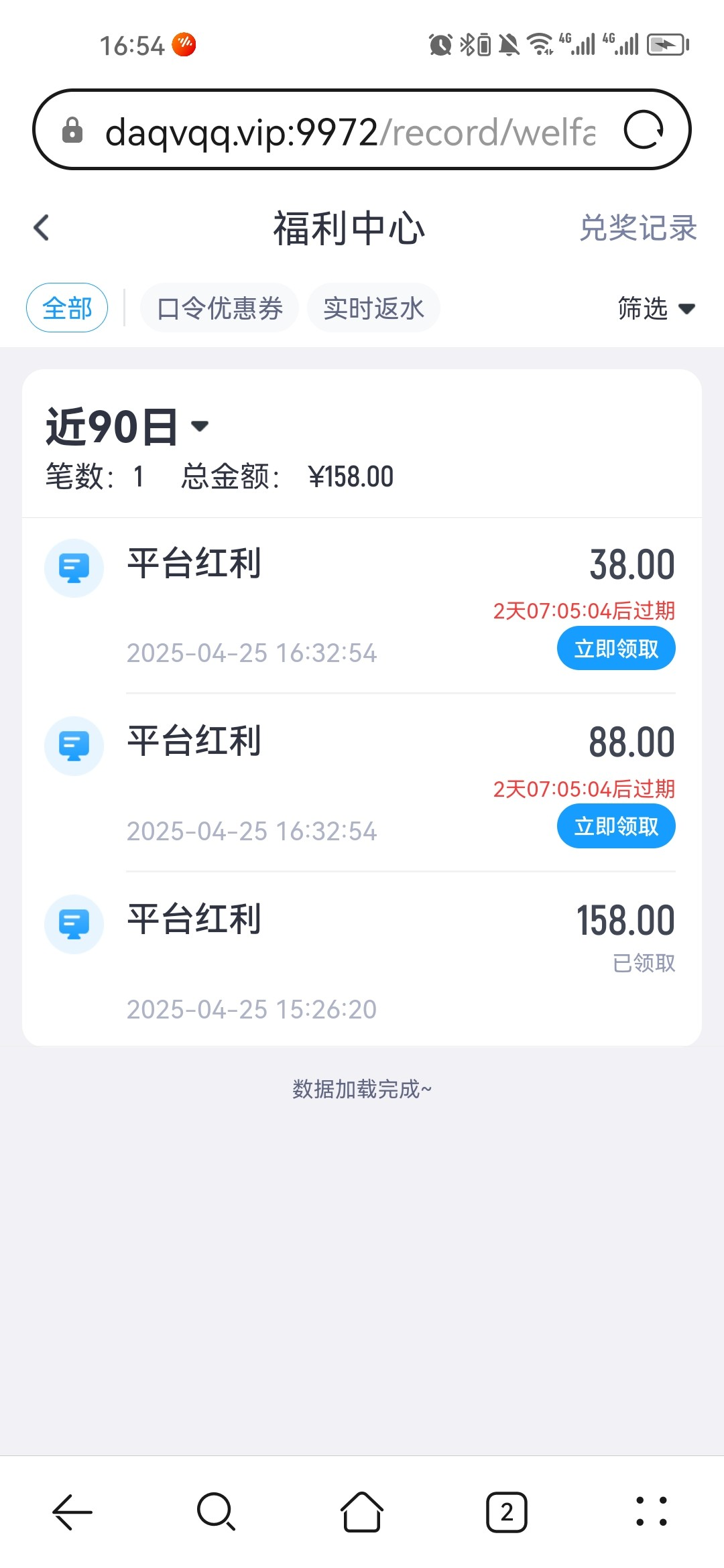Screen dimensions: 724x1568
Task: Claim the 88.00 bonus with 立即领取
Action: pos(616,826)
